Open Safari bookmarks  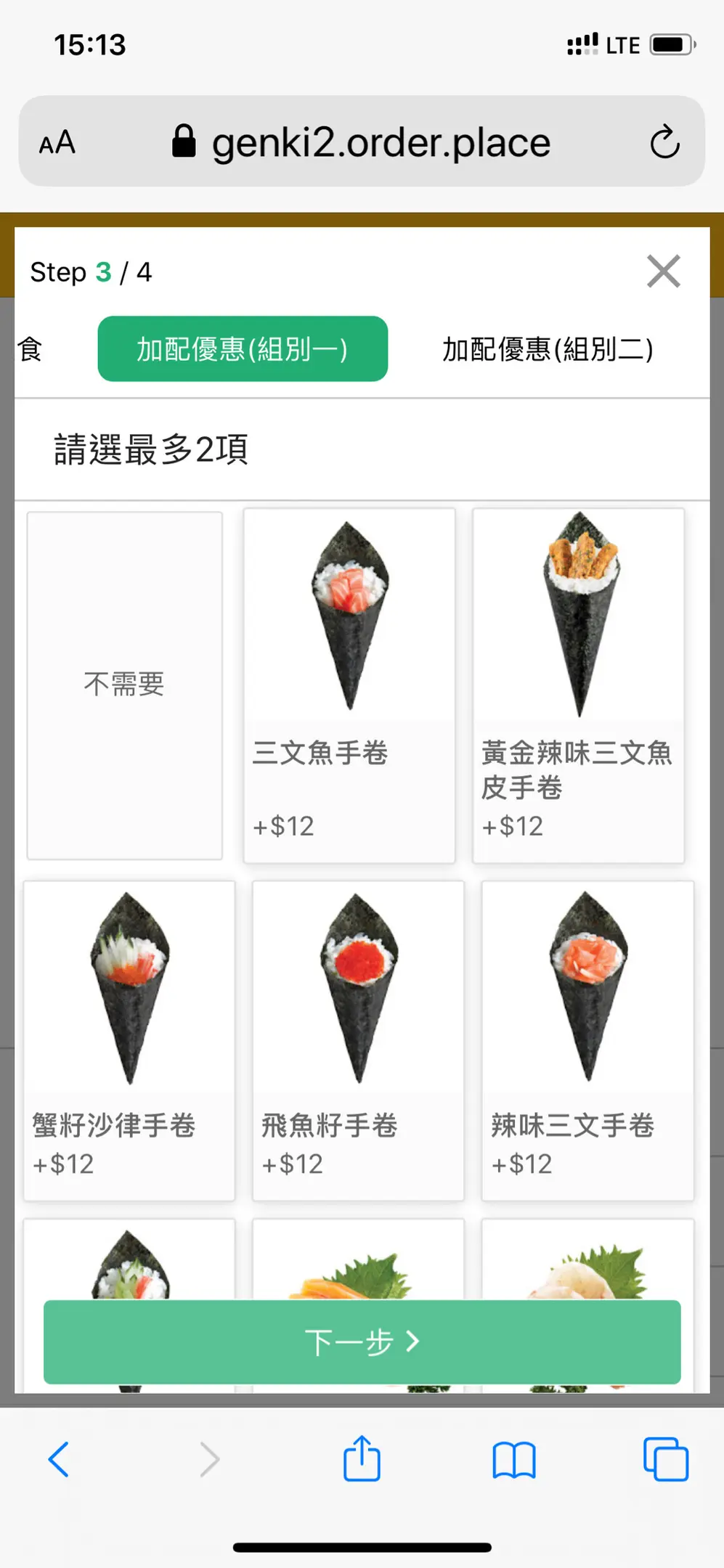coord(513,1459)
